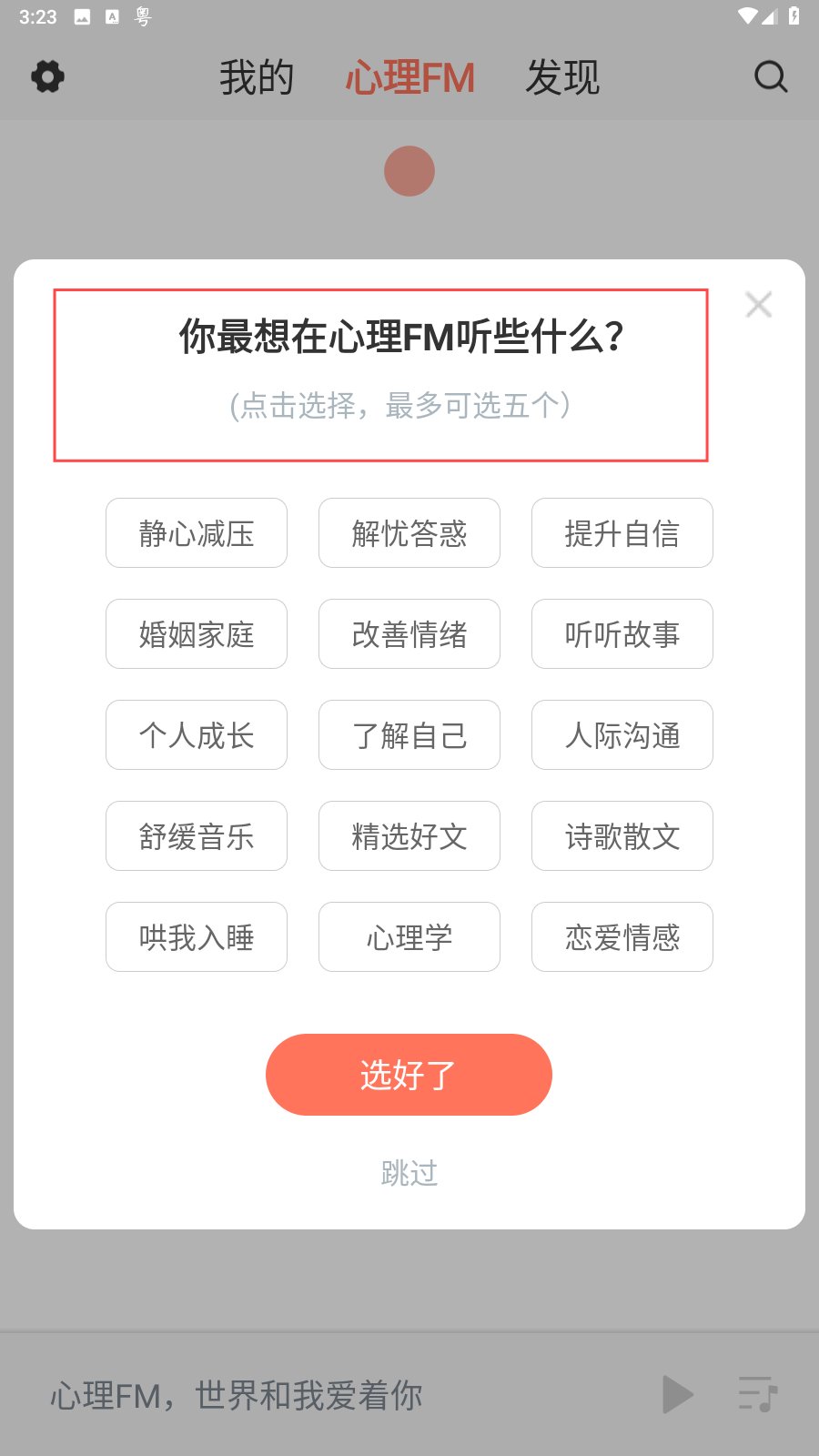Select 诗歌散文
The width and height of the screenshot is (819, 1456).
[x=622, y=836]
